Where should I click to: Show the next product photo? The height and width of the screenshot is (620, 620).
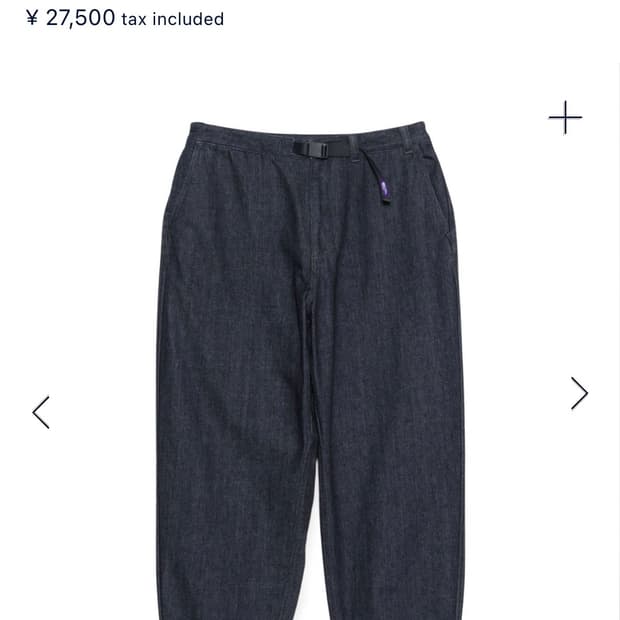(x=579, y=393)
